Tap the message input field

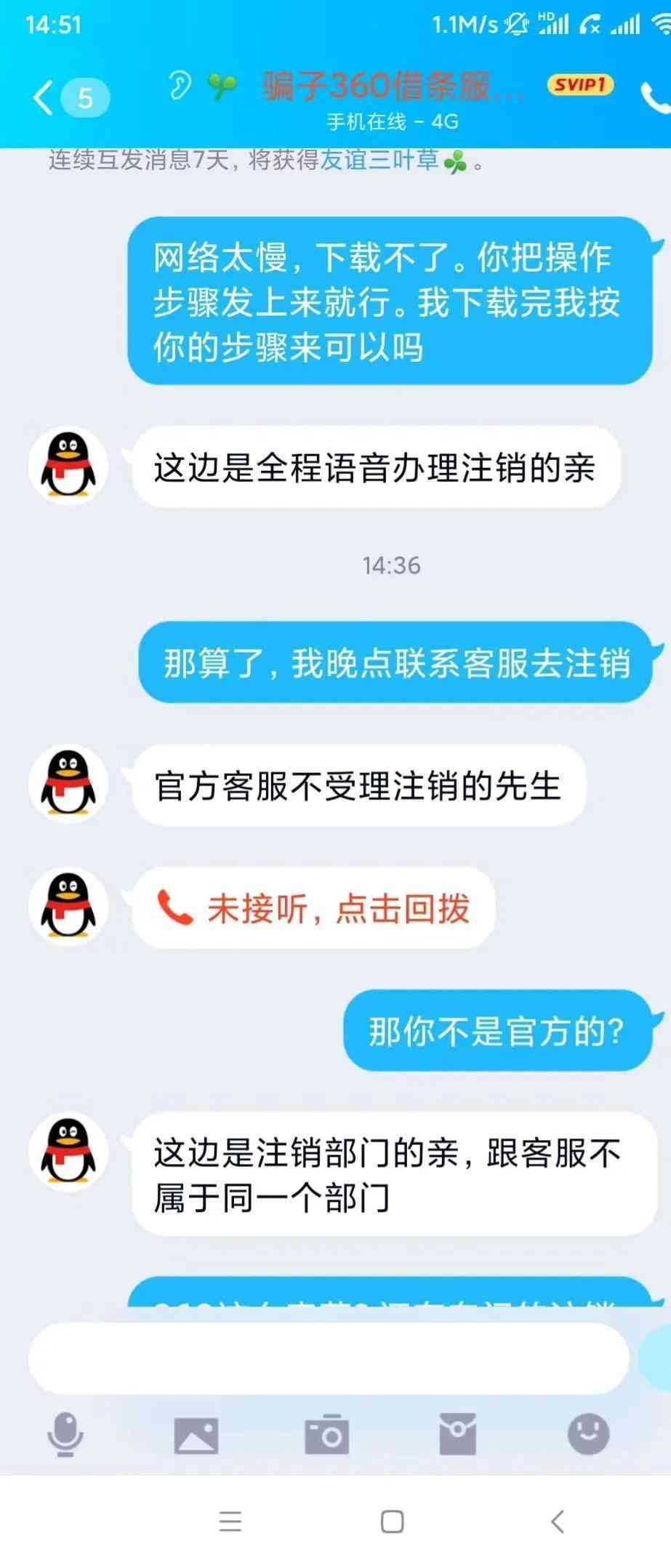(327, 1358)
